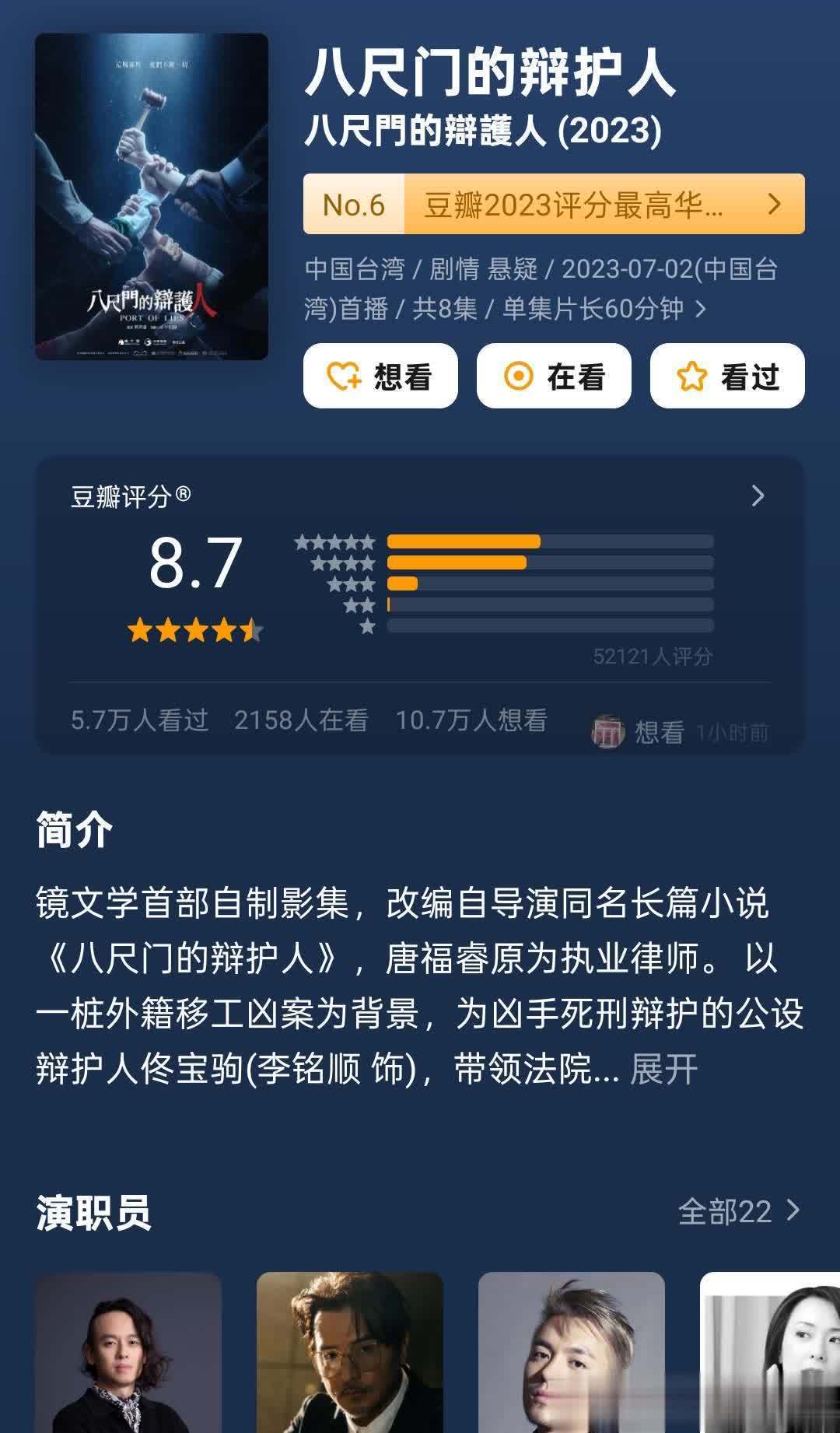Mark the show as 想看

pos(380,377)
